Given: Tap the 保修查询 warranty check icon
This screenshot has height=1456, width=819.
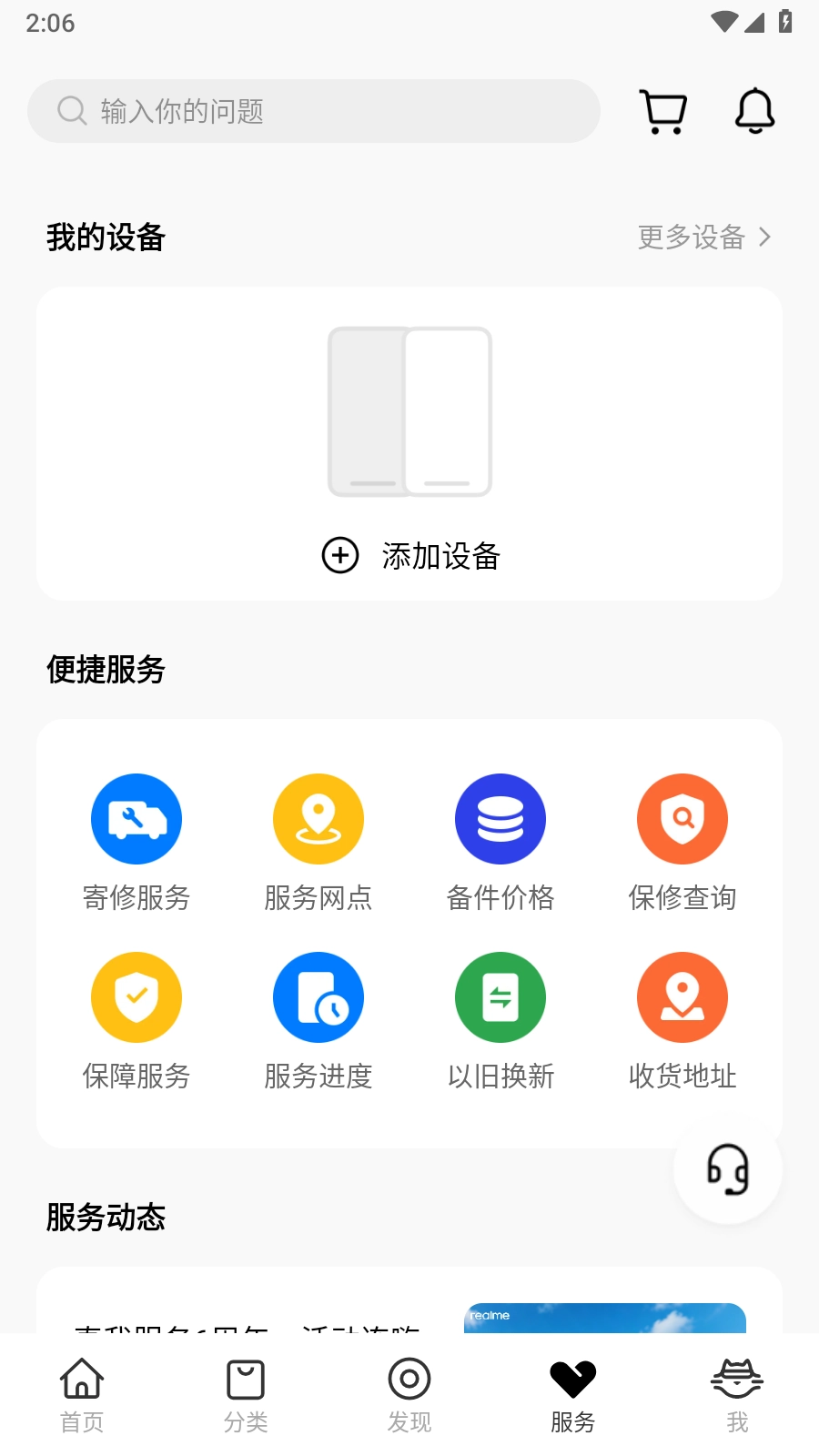Looking at the screenshot, I should 682,818.
